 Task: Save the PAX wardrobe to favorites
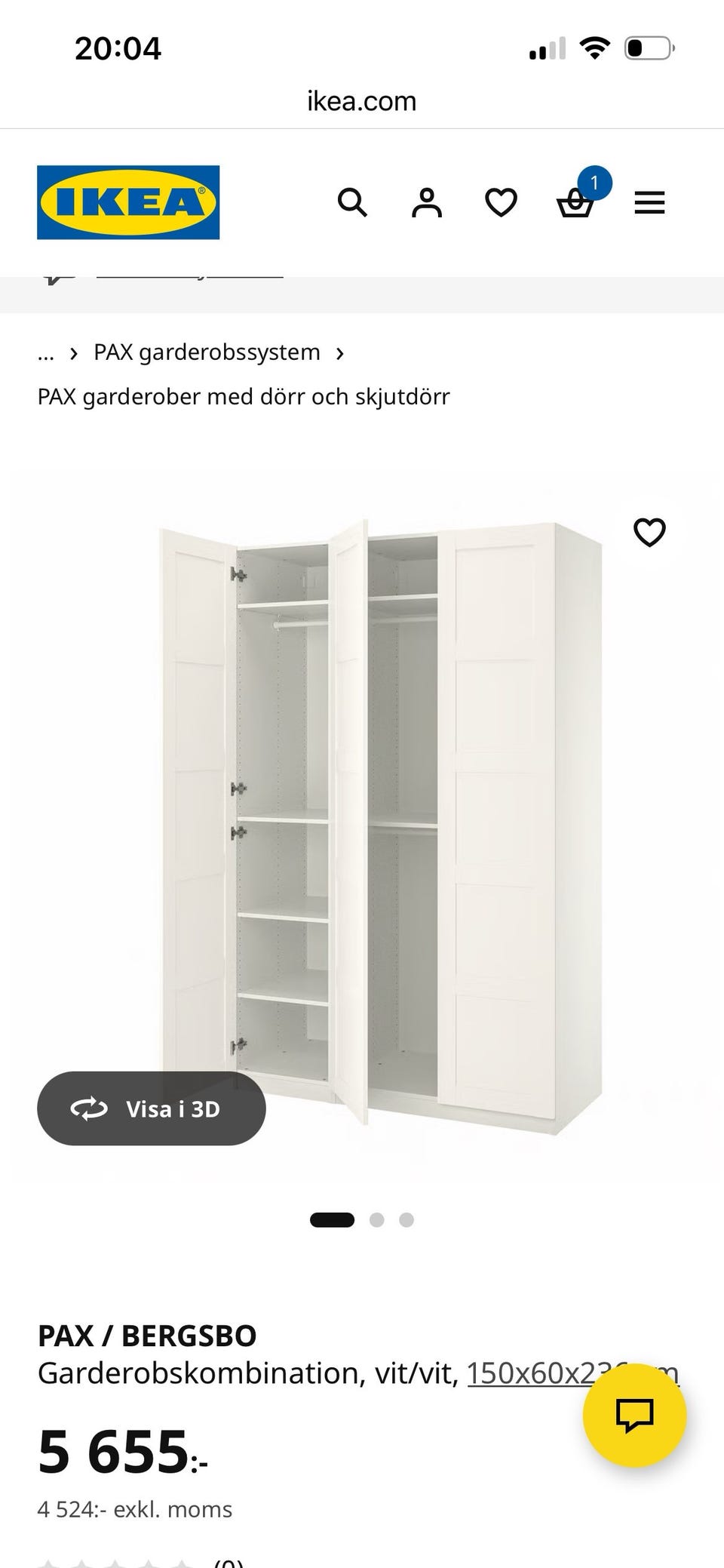pos(649,533)
